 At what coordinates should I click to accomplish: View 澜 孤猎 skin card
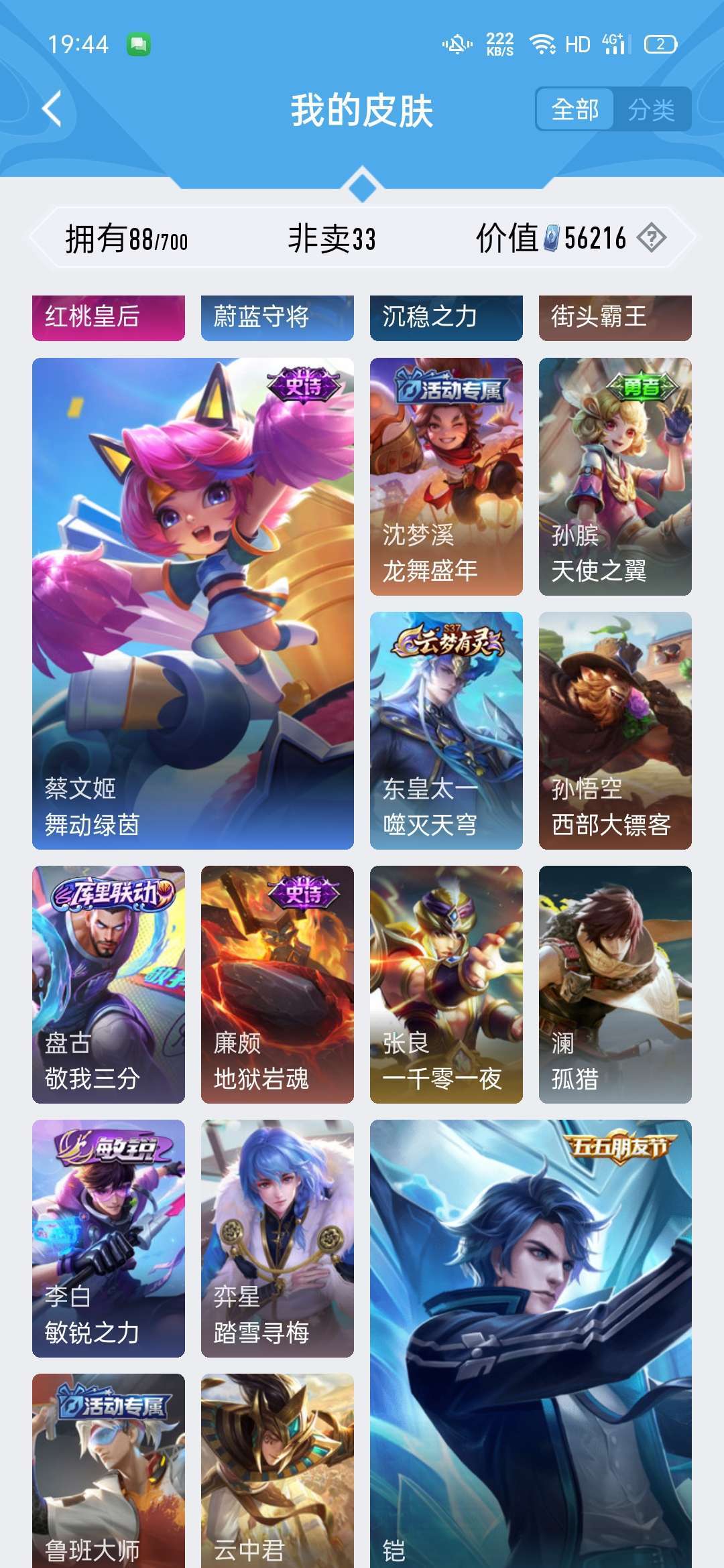pyautogui.click(x=615, y=984)
